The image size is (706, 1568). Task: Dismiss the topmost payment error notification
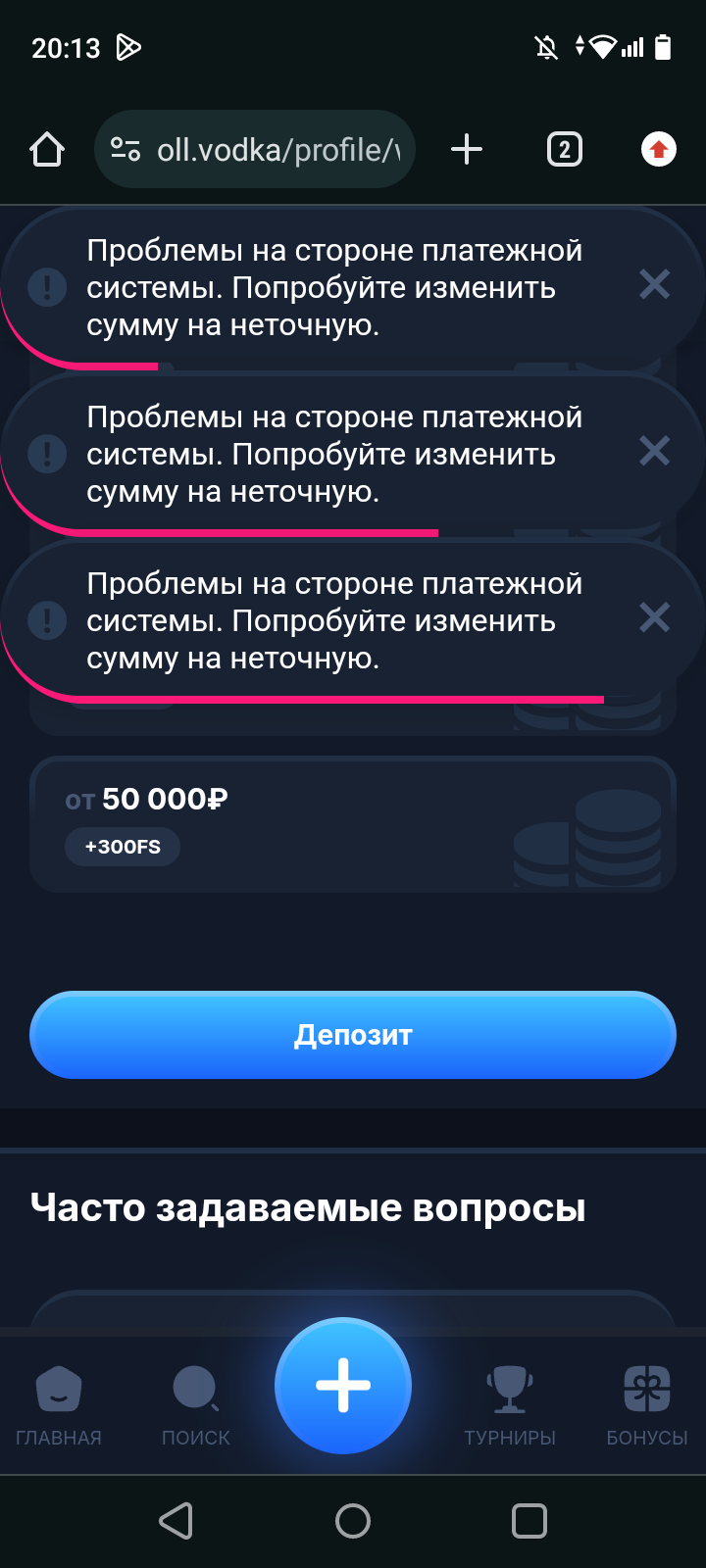[654, 285]
